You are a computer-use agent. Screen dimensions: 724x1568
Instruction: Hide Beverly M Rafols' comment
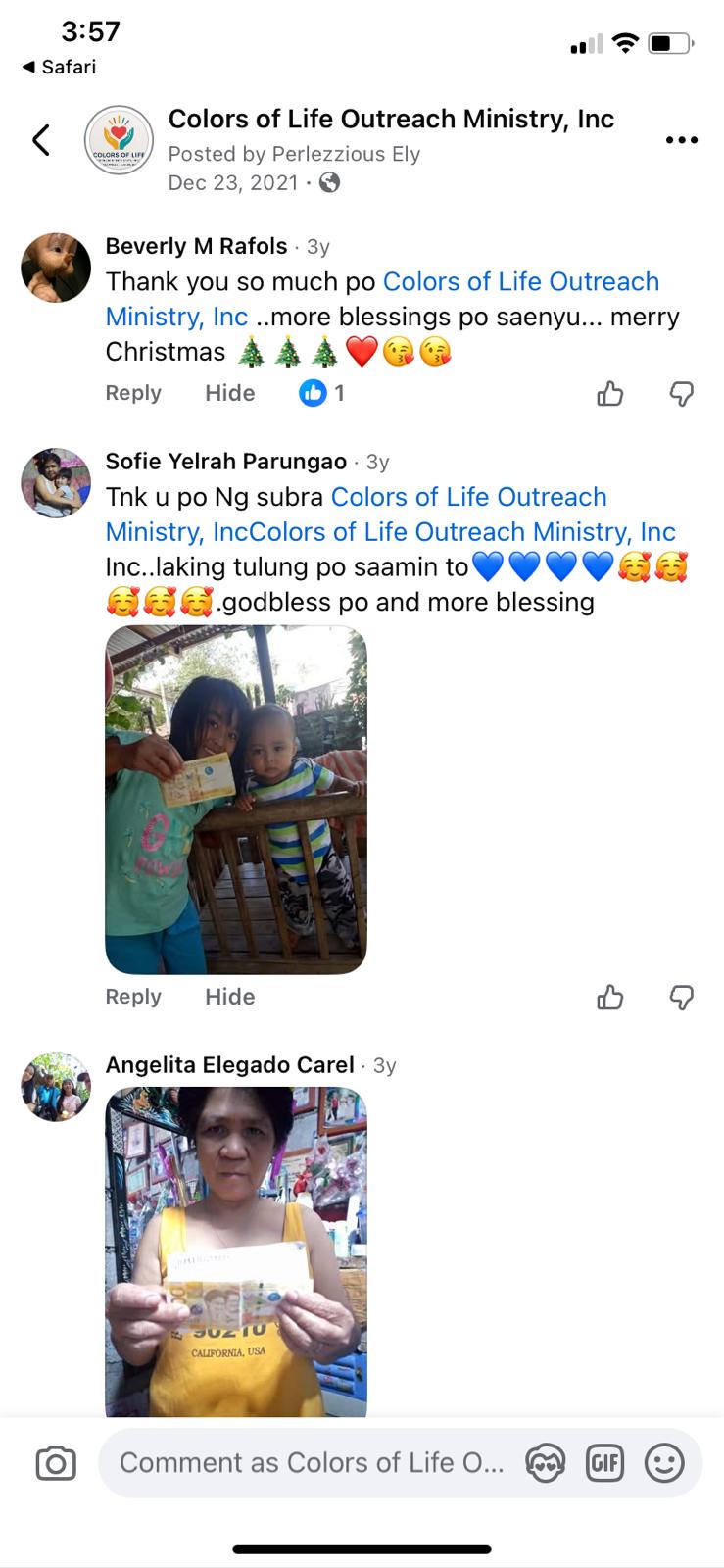229,393
